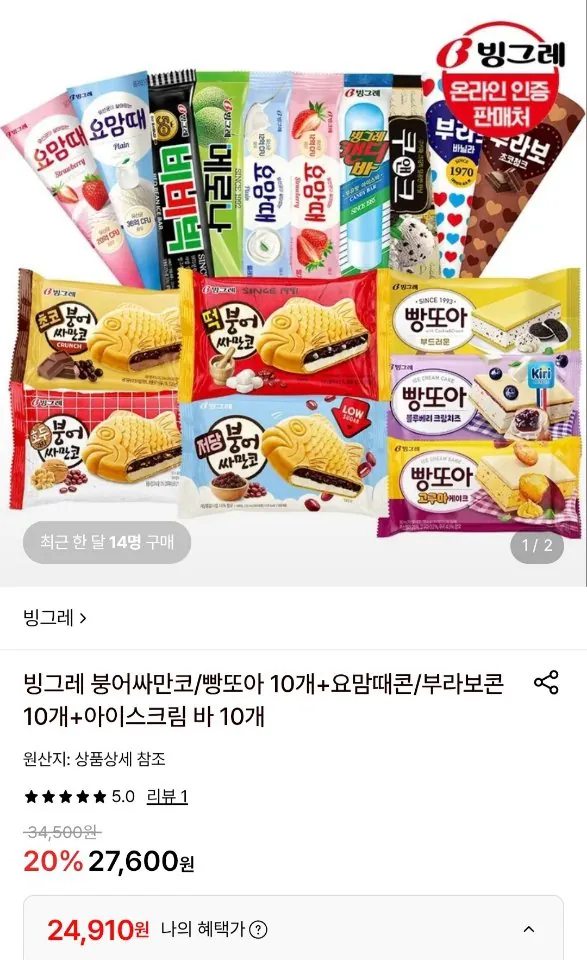Image resolution: width=587 pixels, height=960 pixels.
Task: Open the 리뷰 1 reviews link
Action: 167,797
